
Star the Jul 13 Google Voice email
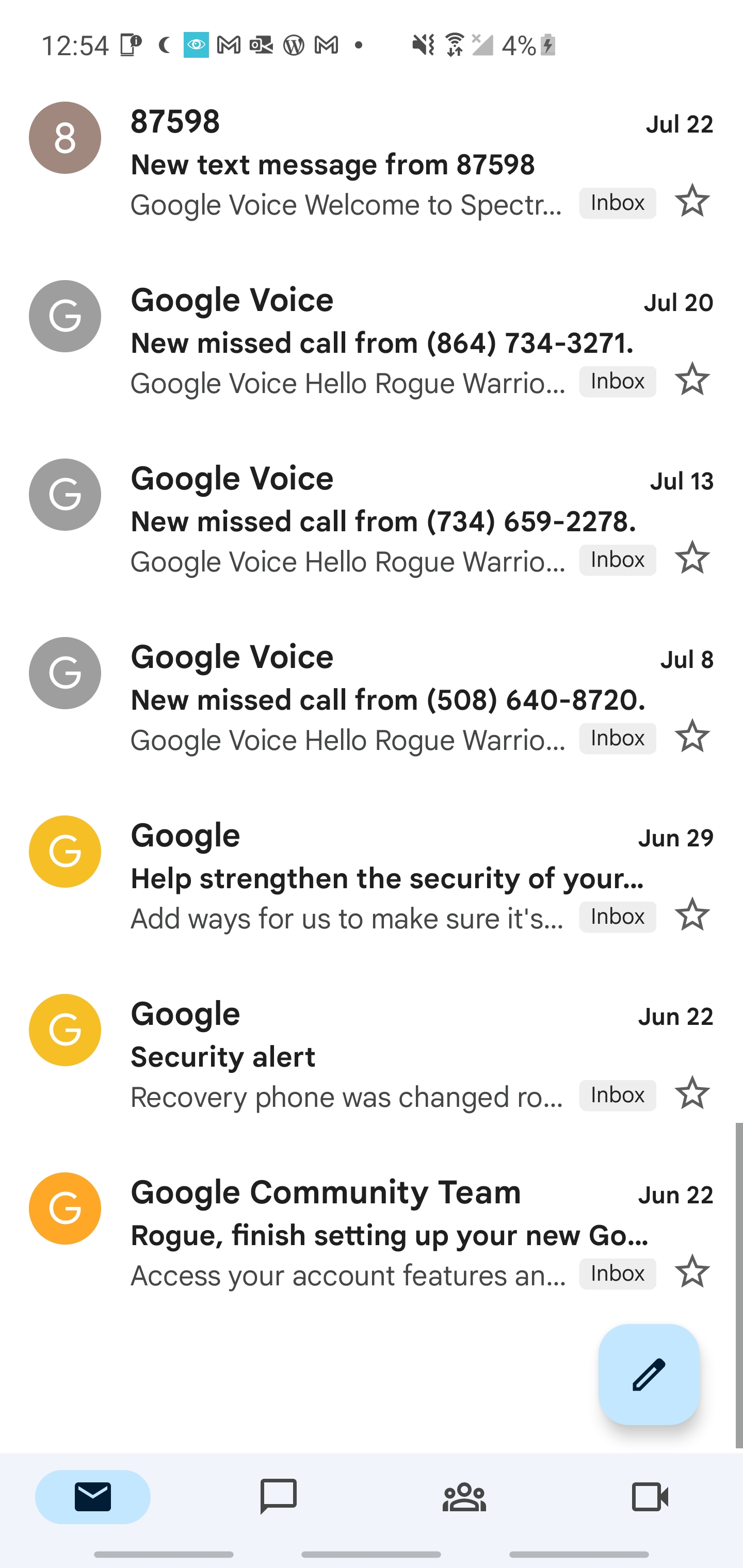point(692,558)
